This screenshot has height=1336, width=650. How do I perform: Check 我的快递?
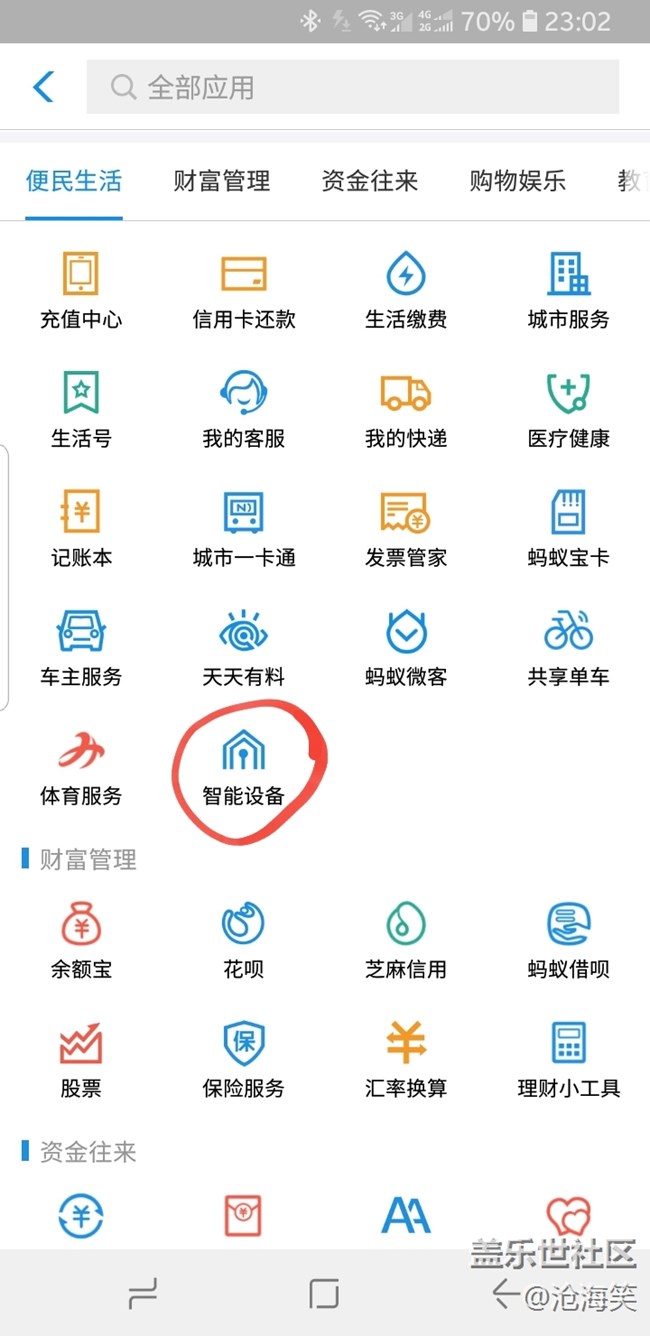pos(406,408)
